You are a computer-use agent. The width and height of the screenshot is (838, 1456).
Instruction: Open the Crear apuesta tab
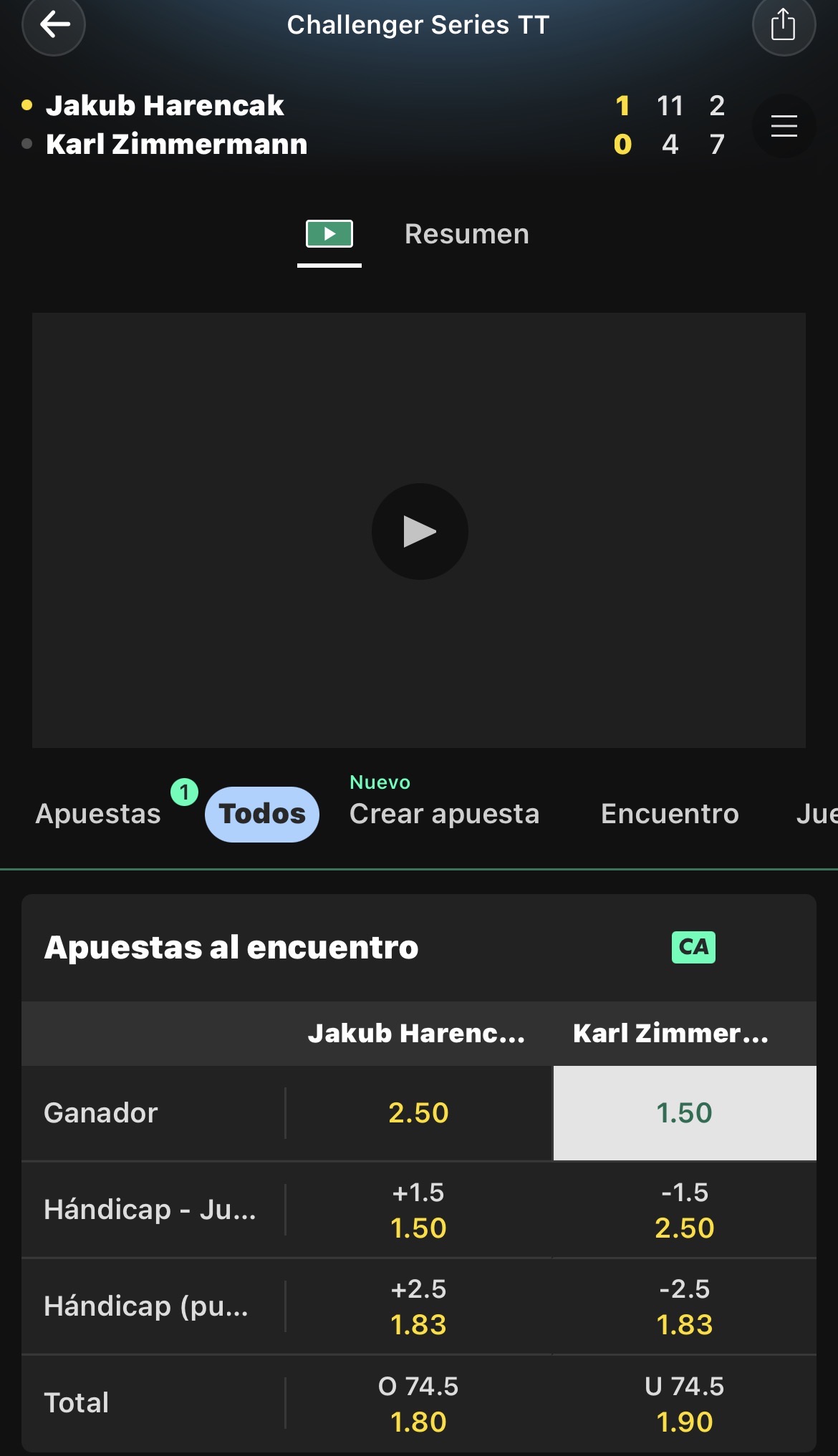(x=444, y=814)
